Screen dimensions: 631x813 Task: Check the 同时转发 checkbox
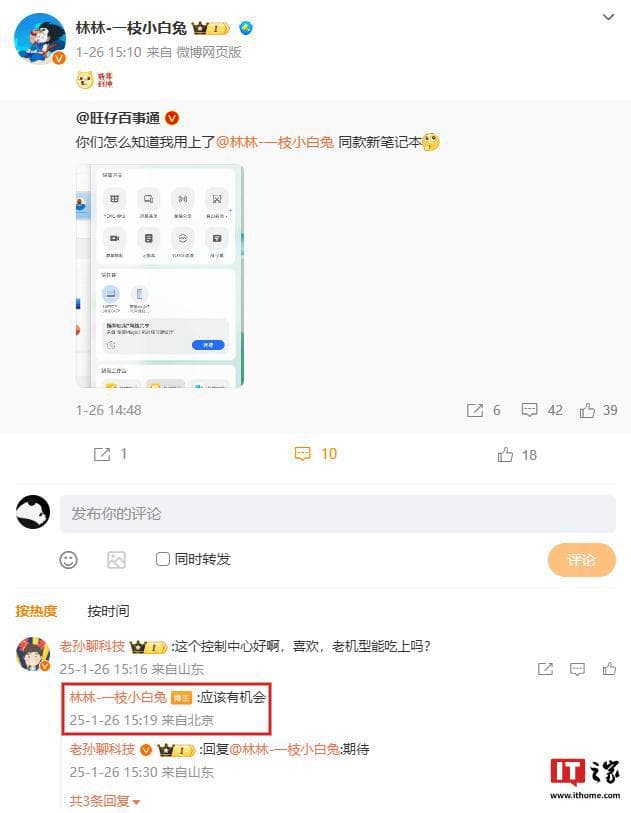click(x=163, y=559)
